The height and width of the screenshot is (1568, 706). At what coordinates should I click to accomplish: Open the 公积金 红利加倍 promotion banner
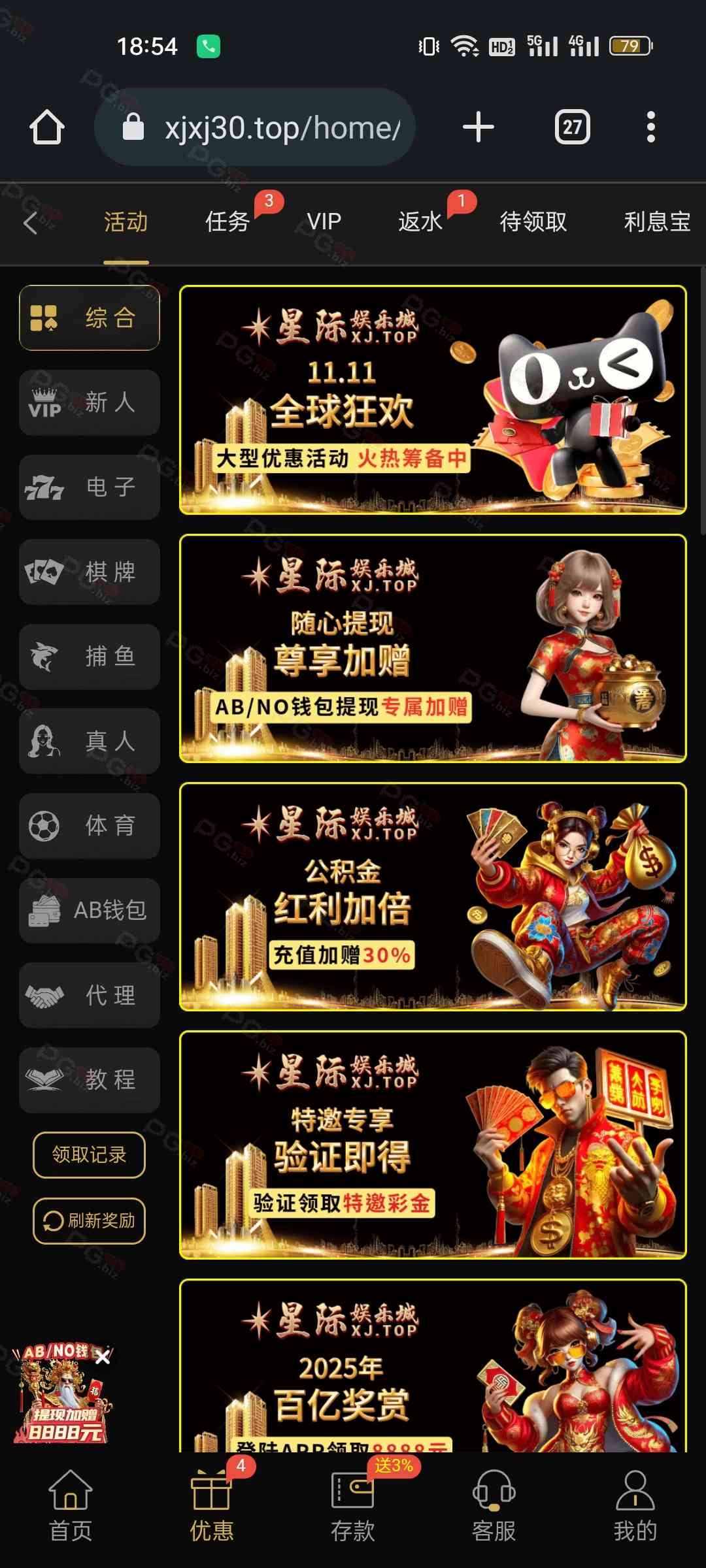(x=433, y=896)
